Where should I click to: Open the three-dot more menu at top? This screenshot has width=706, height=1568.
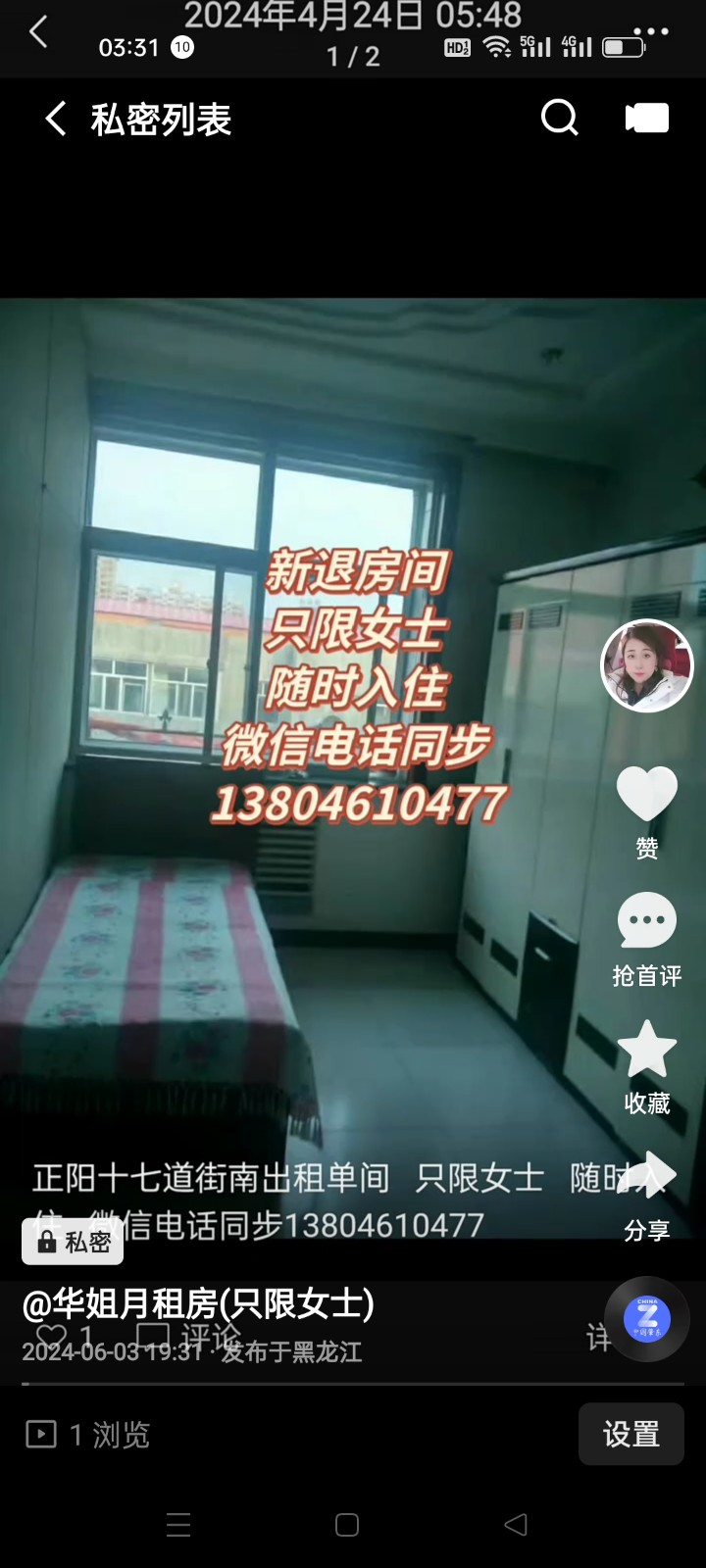(x=651, y=31)
